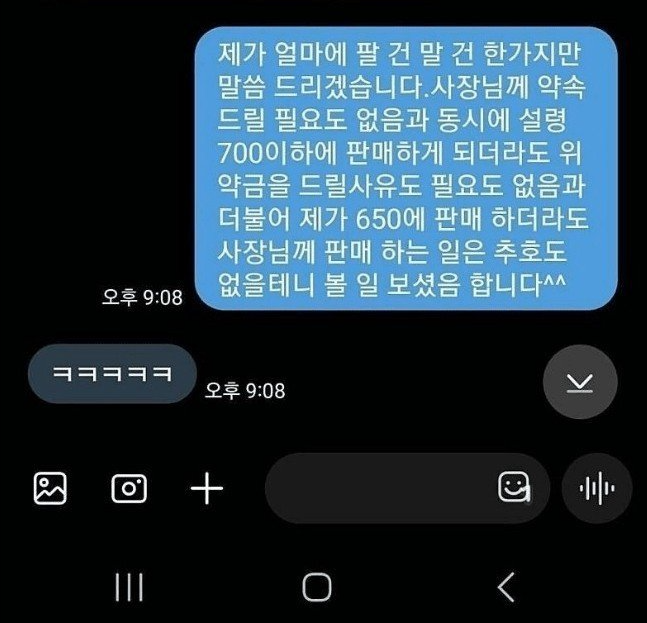Screen dimensions: 647x623
Task: Open the camera to take a photo
Action: 129,488
